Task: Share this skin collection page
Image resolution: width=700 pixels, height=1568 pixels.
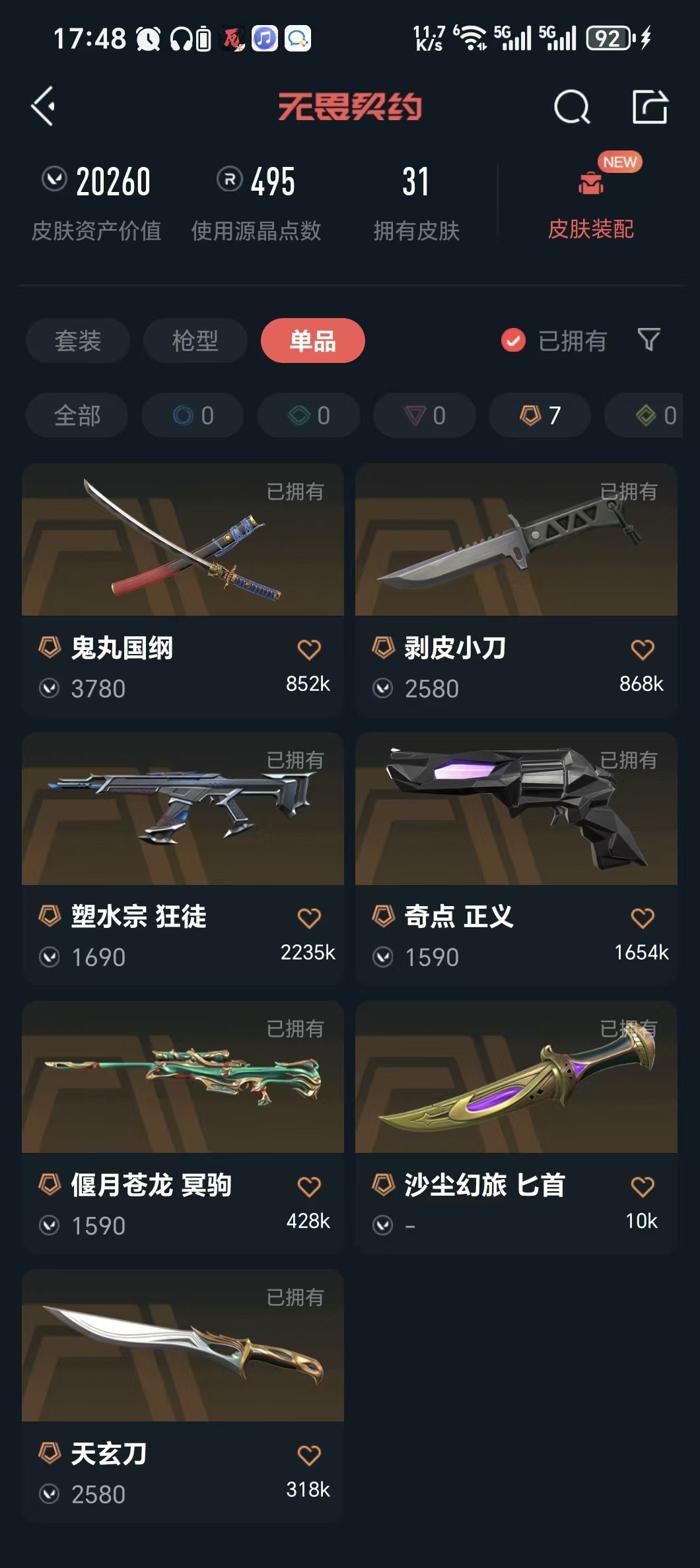Action: [650, 106]
